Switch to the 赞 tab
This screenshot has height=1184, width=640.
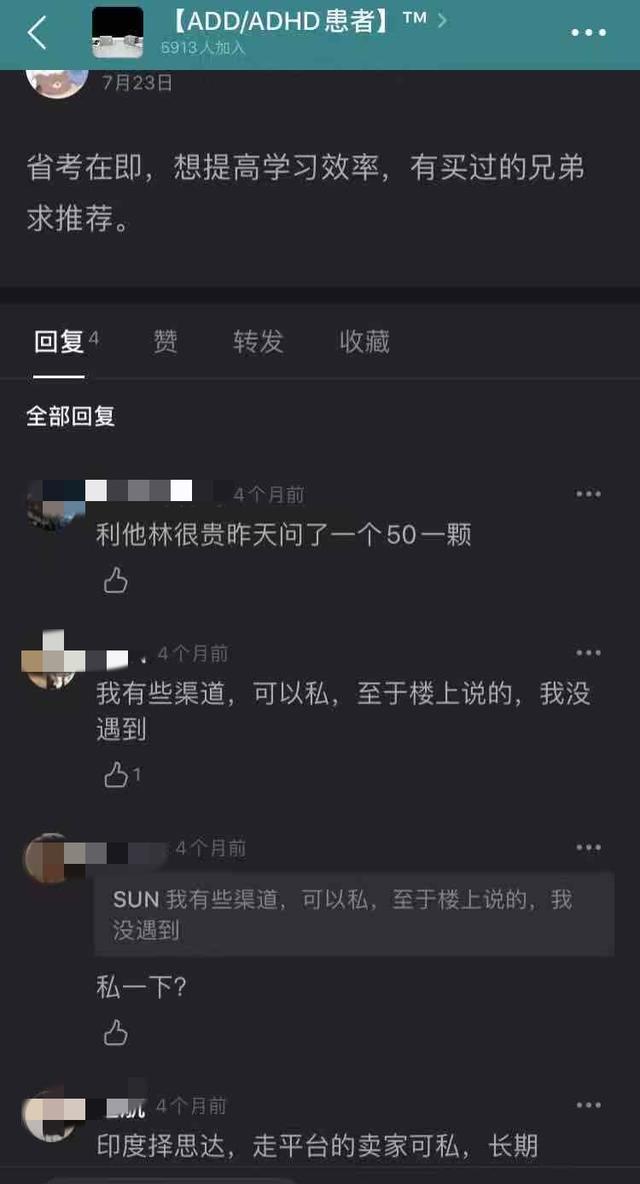[165, 342]
